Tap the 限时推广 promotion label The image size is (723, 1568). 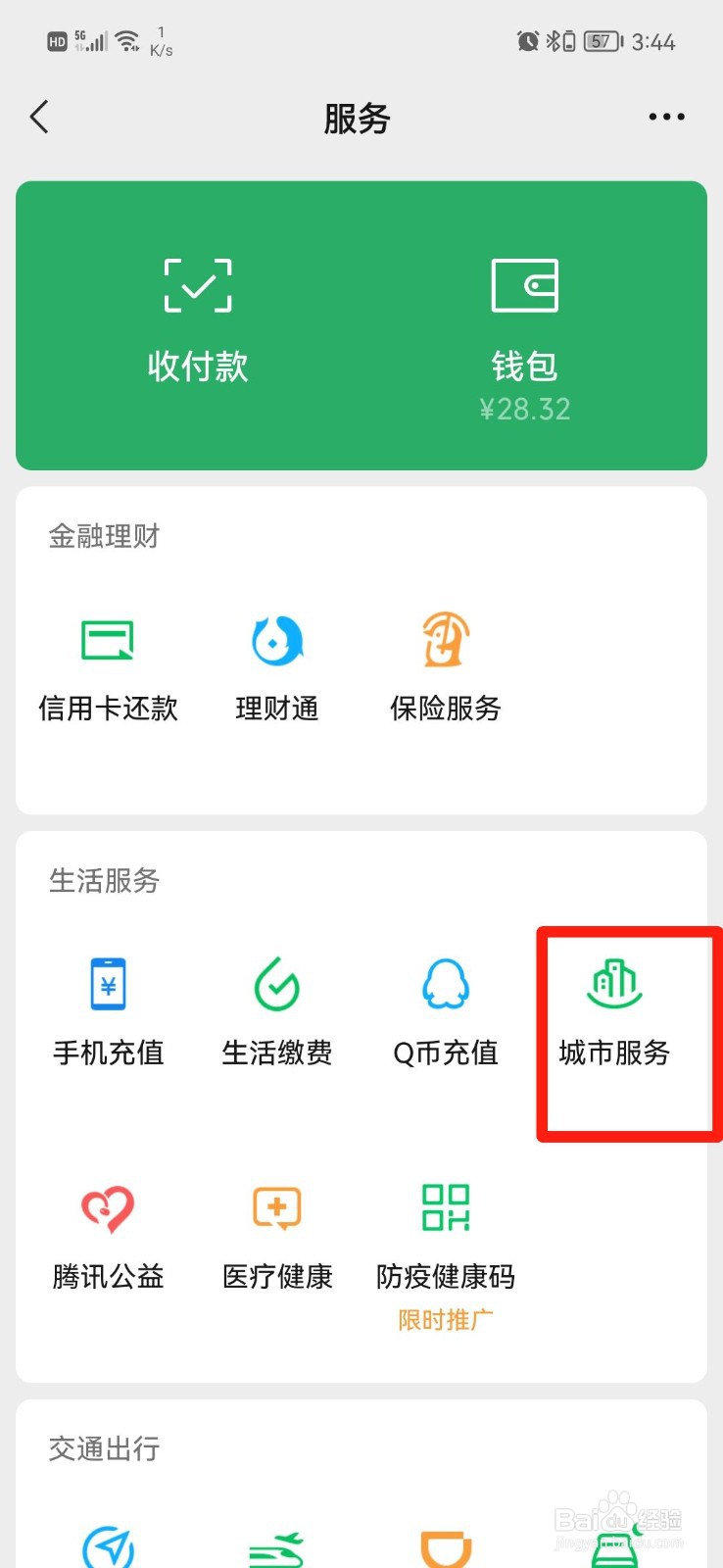(445, 1319)
